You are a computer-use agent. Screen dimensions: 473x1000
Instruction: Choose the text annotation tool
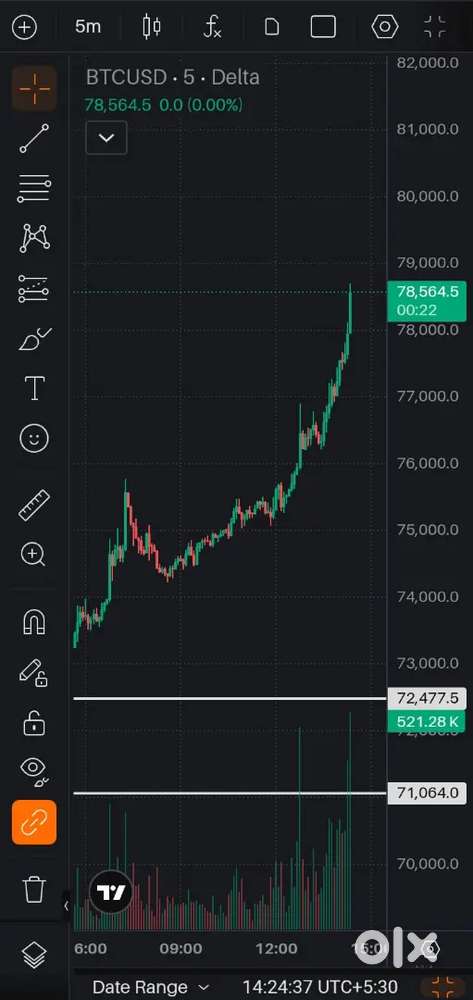pyautogui.click(x=34, y=387)
